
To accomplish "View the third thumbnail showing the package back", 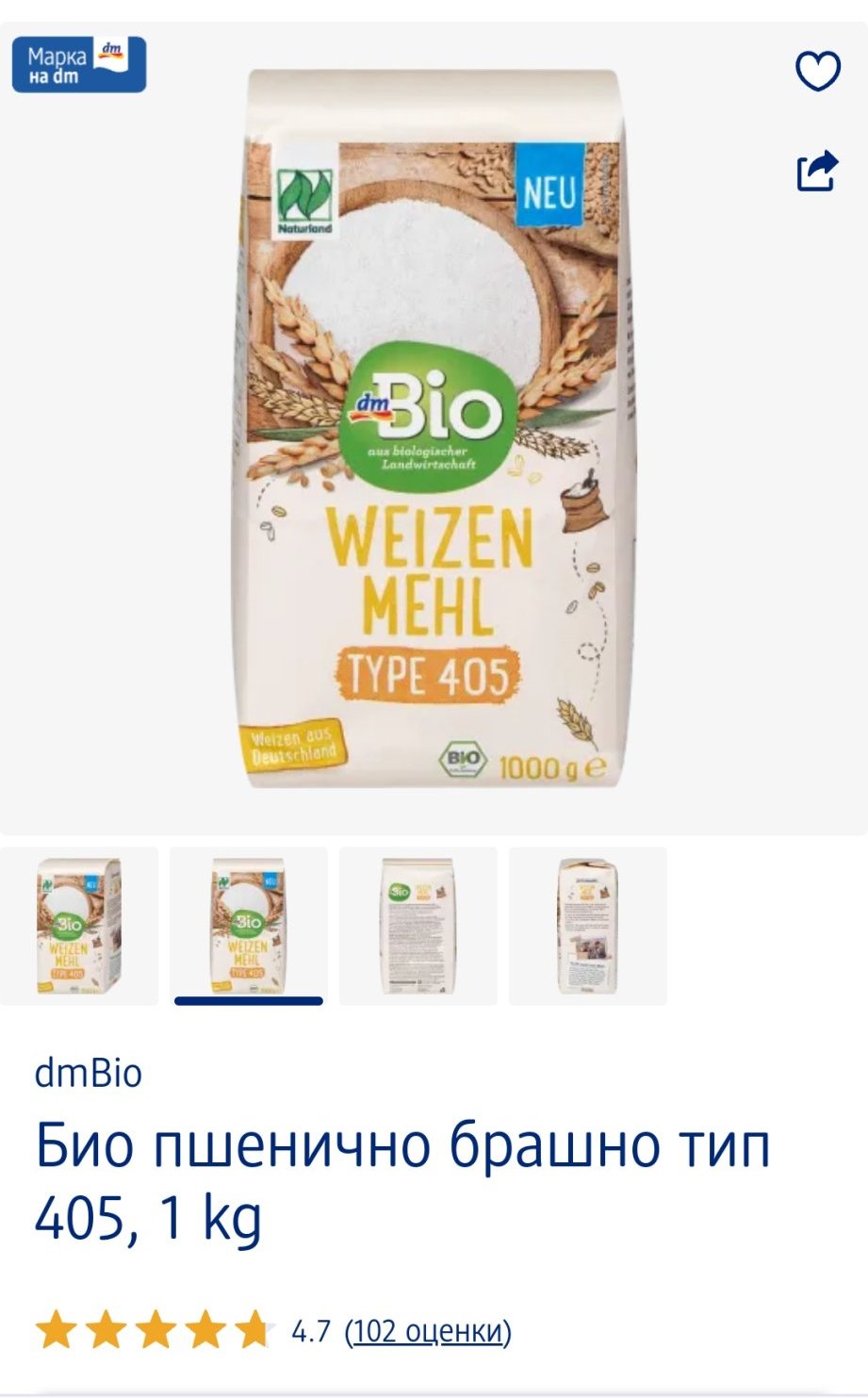I will [418, 925].
